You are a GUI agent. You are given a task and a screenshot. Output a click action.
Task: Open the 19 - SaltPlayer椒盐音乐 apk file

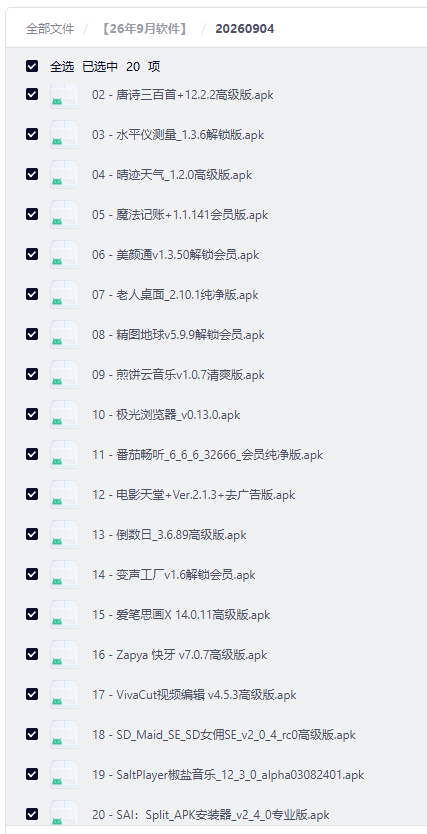(x=228, y=775)
